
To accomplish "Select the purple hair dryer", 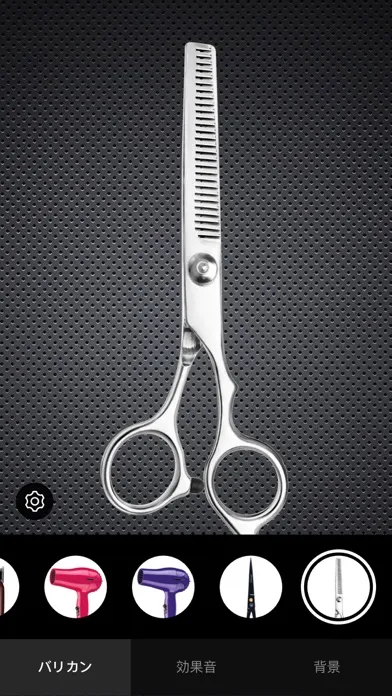I will point(163,586).
